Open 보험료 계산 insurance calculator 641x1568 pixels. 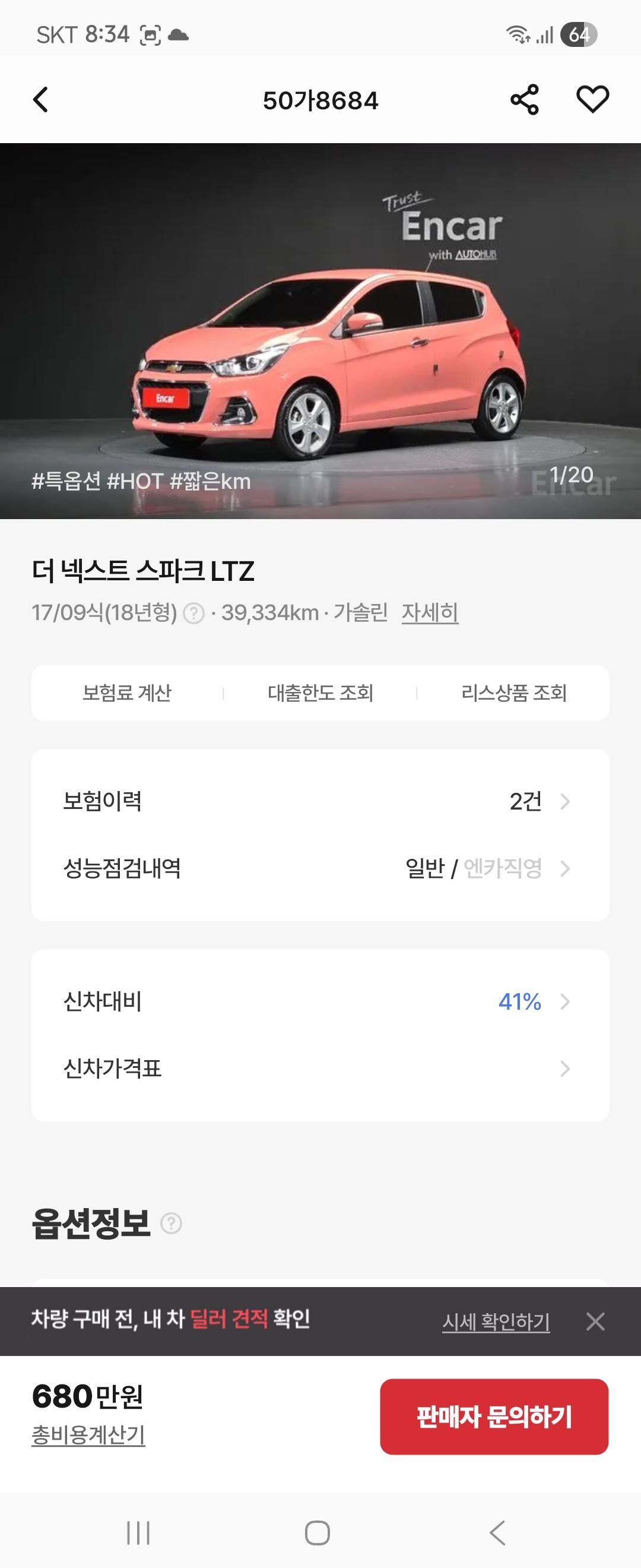tap(127, 693)
